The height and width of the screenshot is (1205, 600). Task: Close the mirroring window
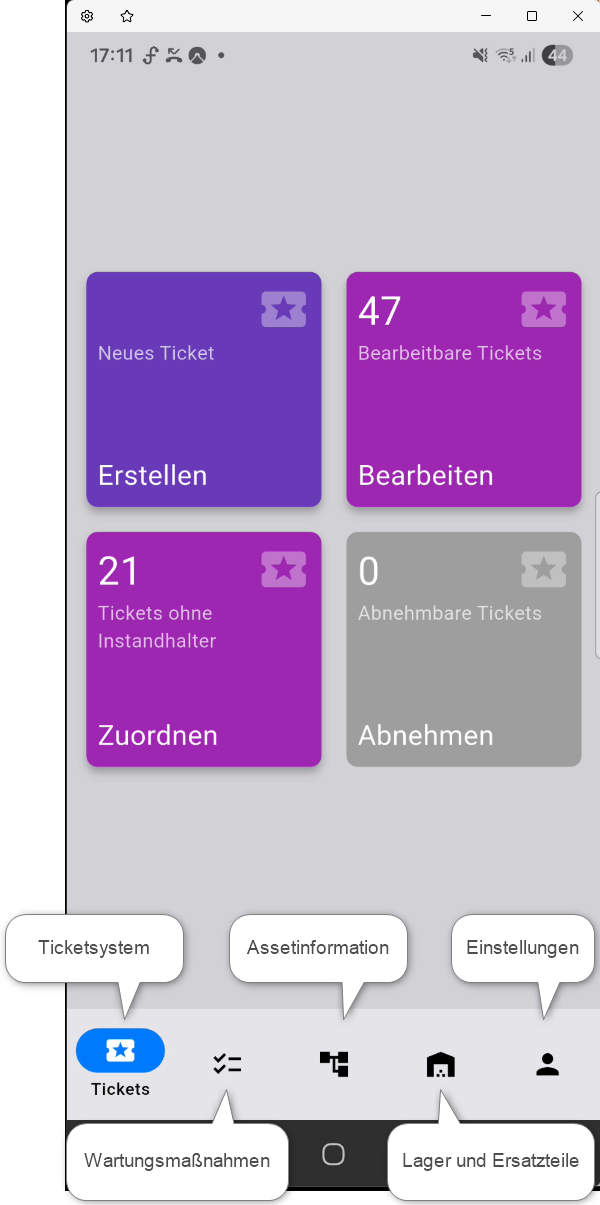tap(578, 16)
